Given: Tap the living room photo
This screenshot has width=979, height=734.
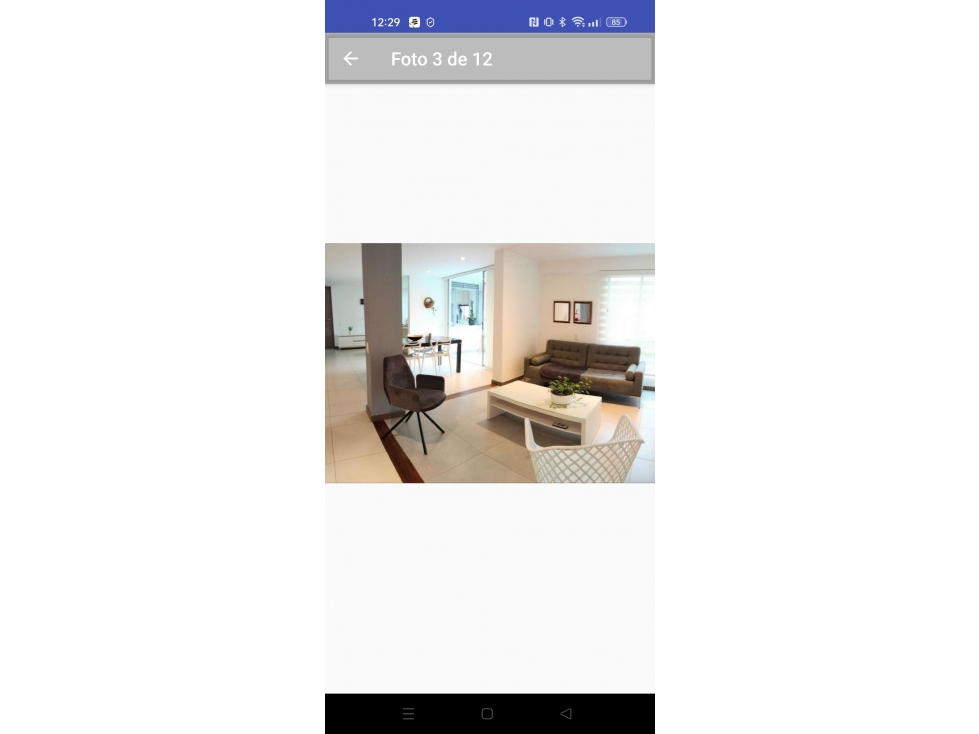Looking at the screenshot, I should [x=489, y=363].
